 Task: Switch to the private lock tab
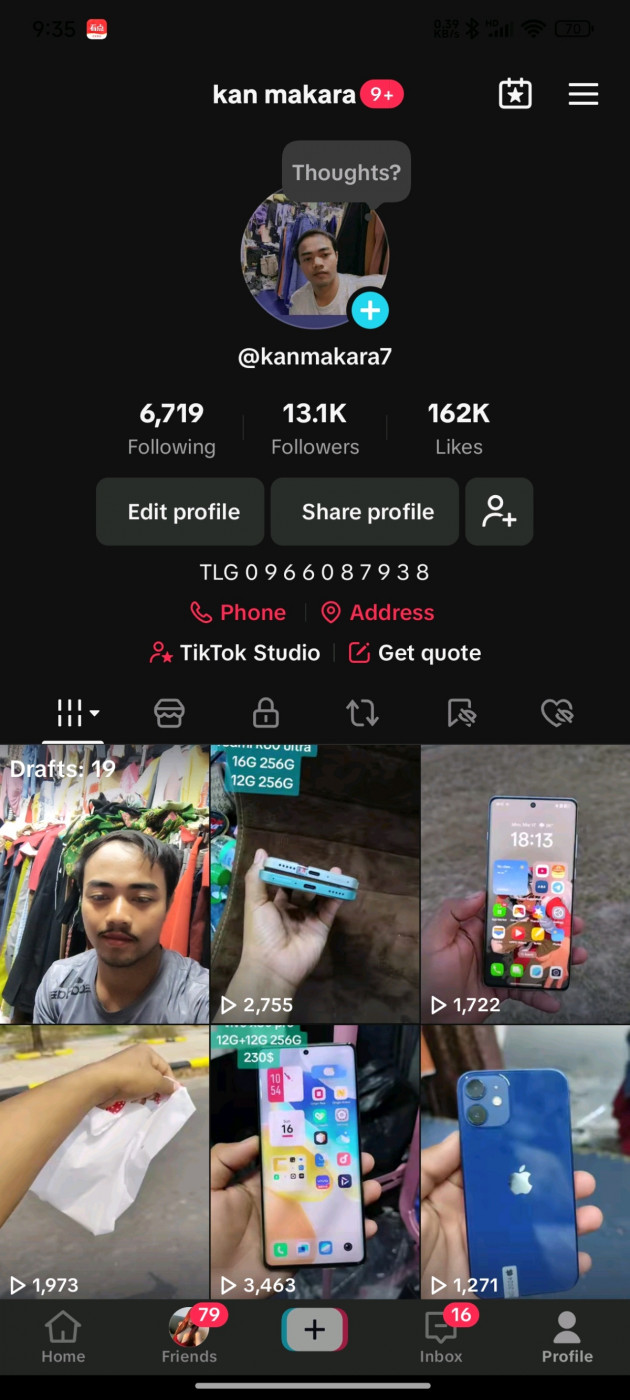(265, 713)
